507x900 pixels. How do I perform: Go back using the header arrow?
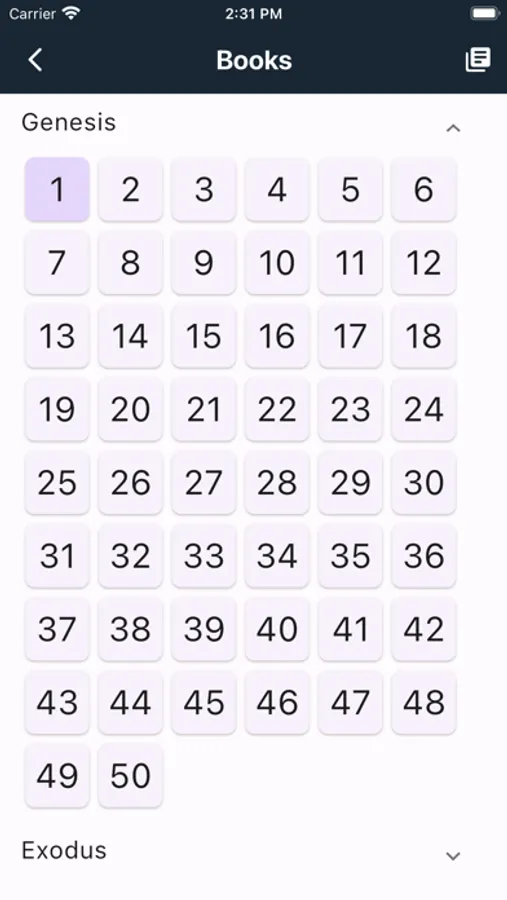coord(35,60)
